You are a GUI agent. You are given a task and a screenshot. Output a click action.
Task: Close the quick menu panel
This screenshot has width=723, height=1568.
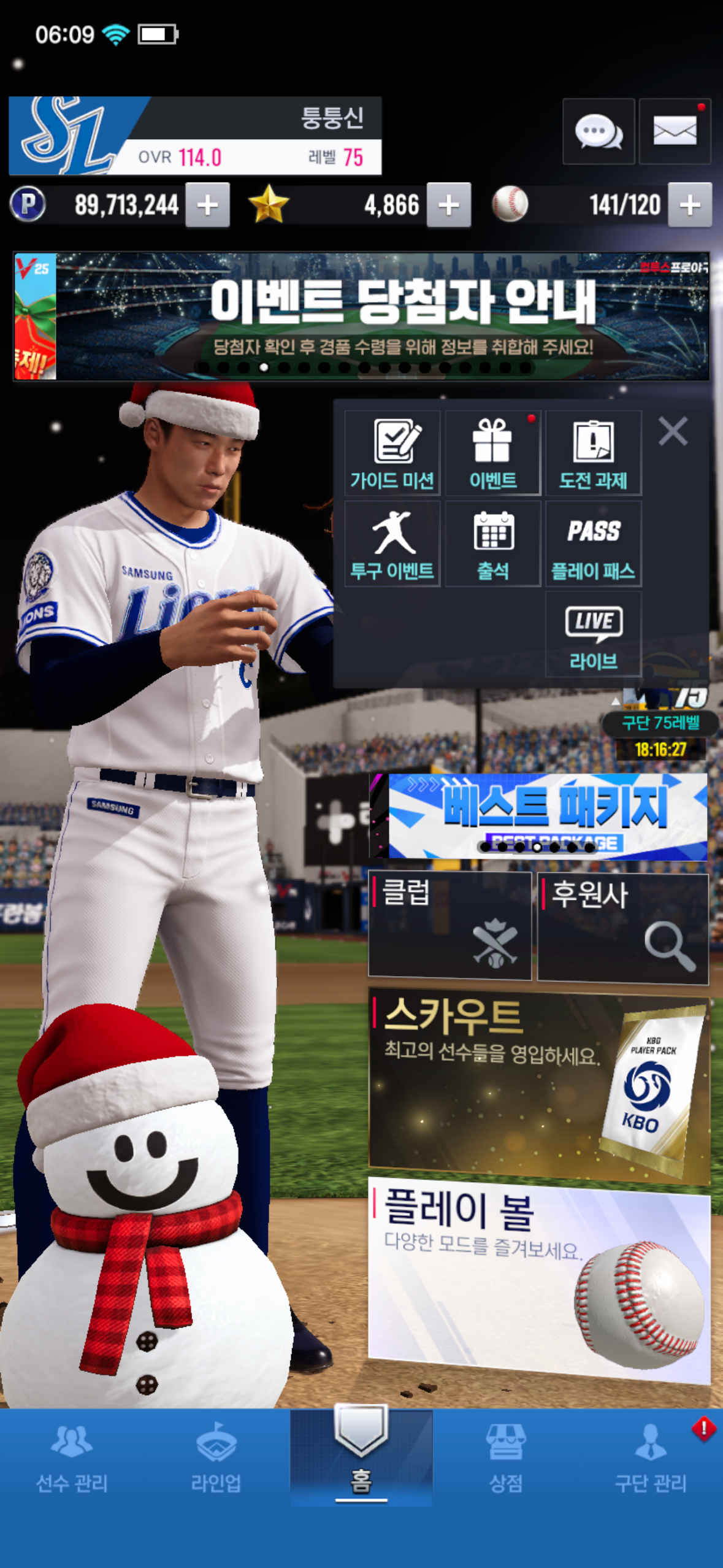click(x=673, y=431)
